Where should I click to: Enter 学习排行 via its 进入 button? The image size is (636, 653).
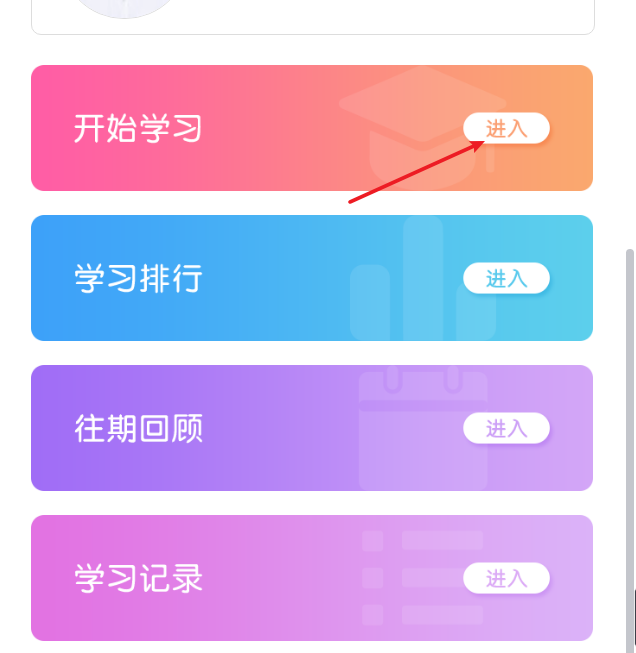point(506,278)
